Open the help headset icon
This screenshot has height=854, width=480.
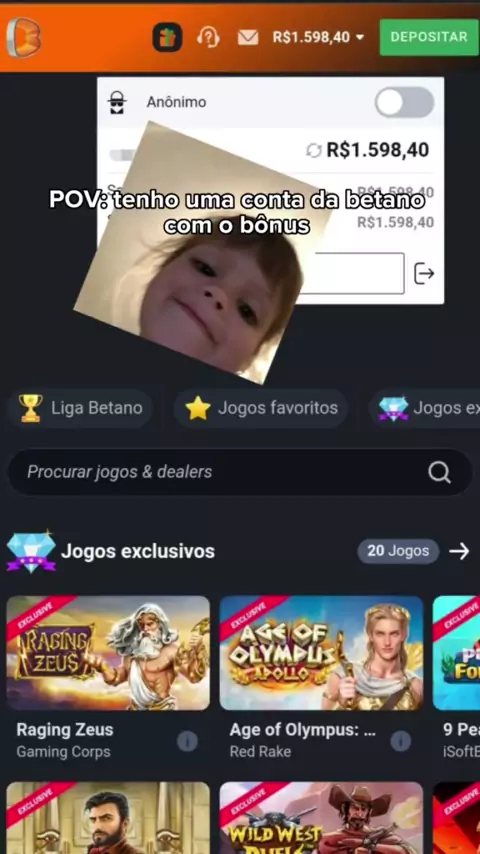coord(208,37)
